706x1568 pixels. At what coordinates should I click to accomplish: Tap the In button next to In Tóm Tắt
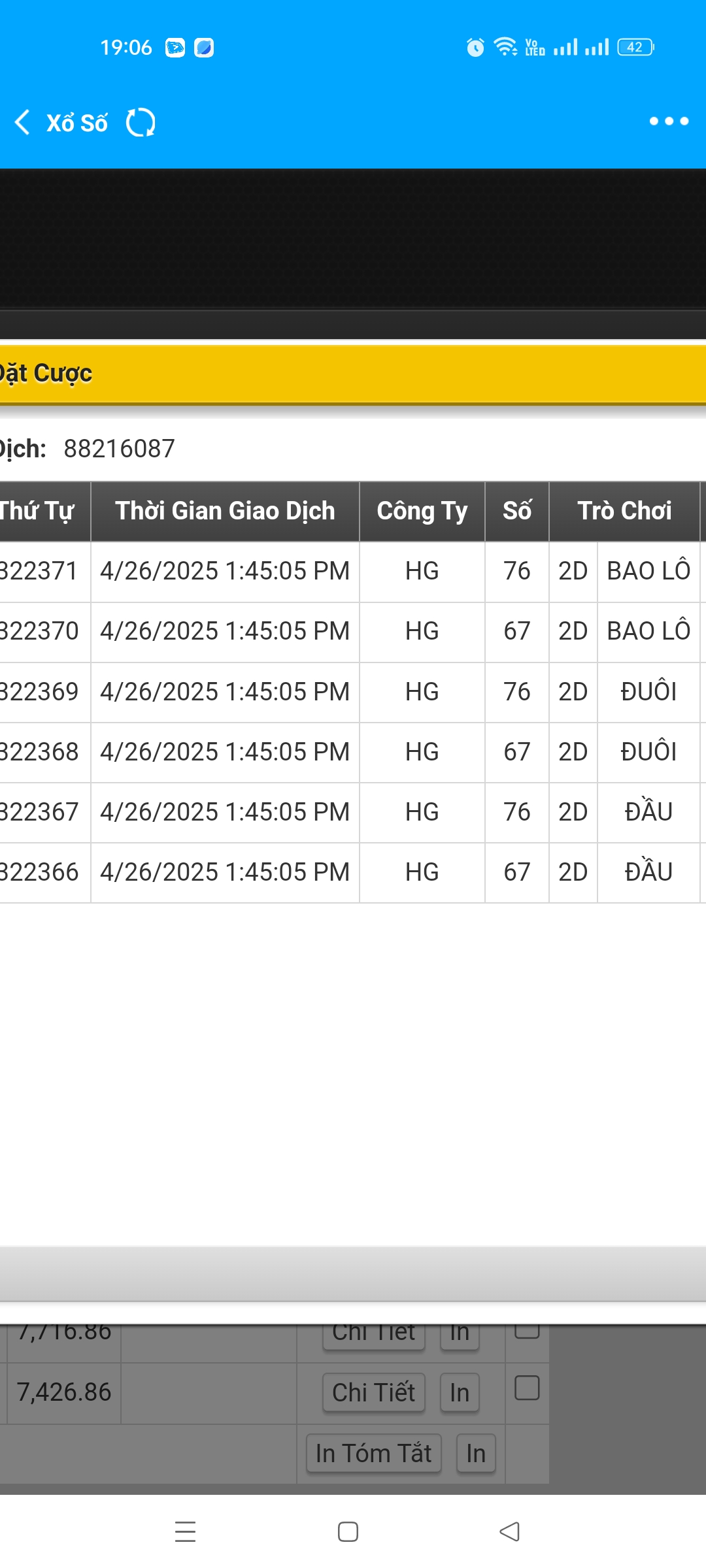(476, 1453)
